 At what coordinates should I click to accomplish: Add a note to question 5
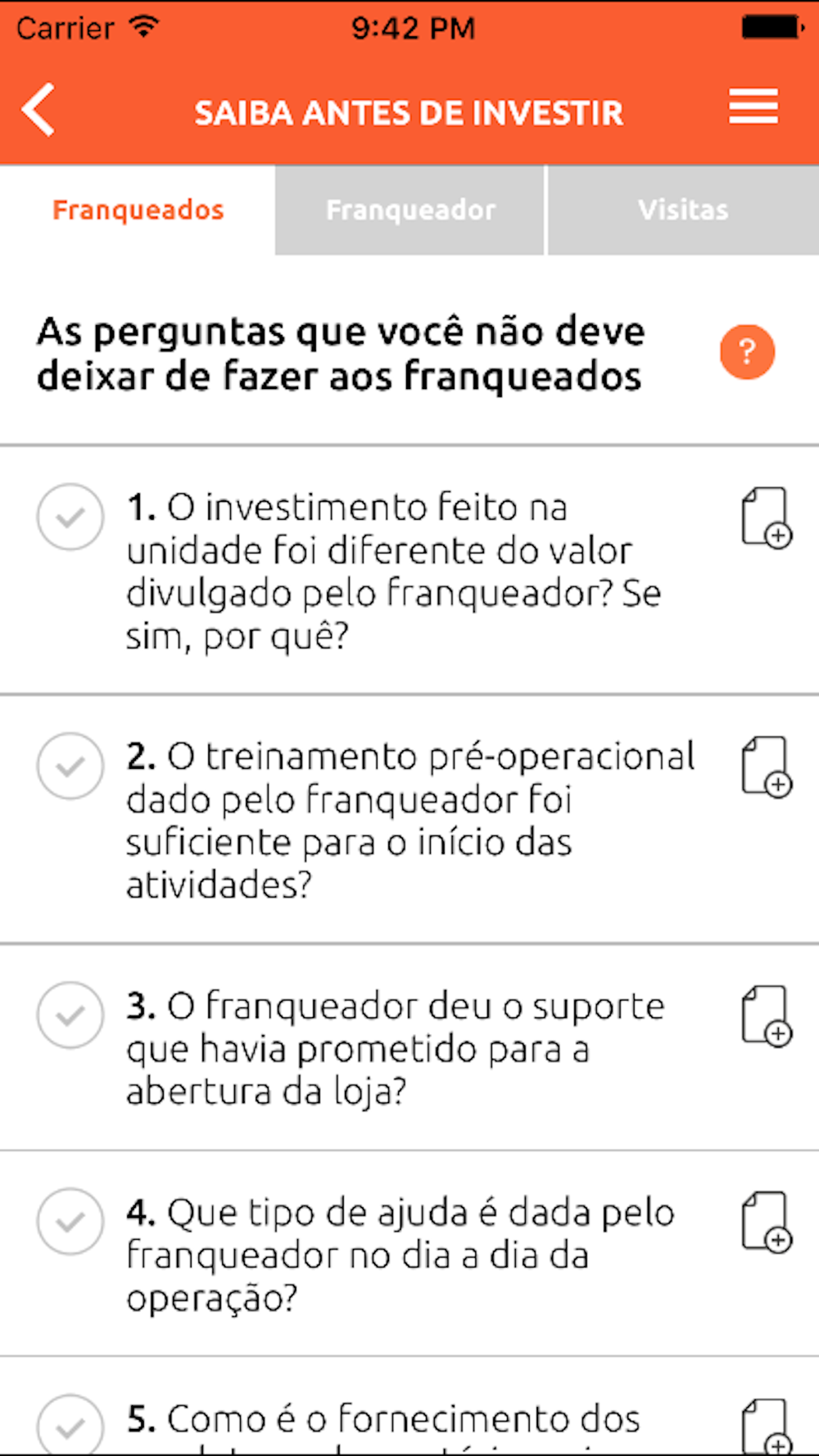pyautogui.click(x=766, y=1427)
